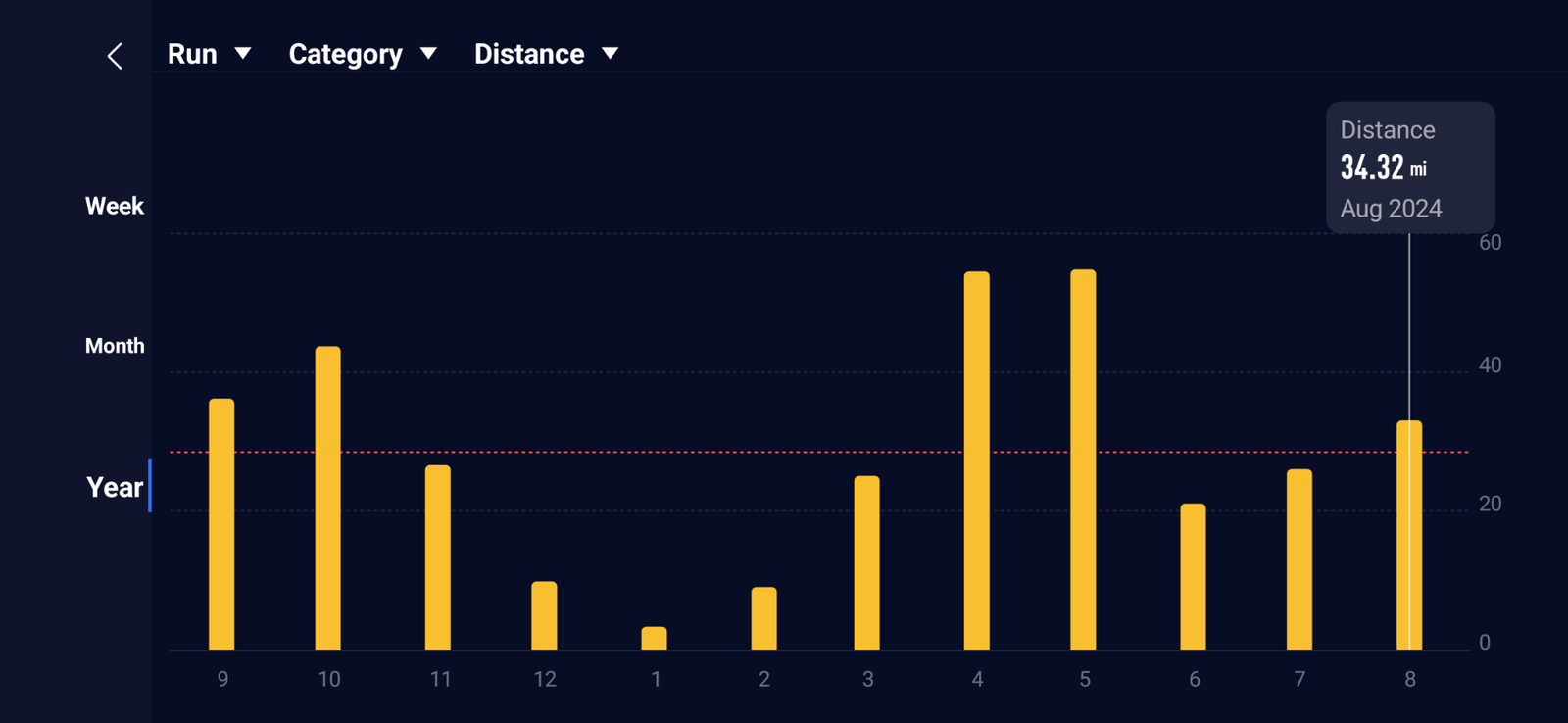
Task: Select the bar for month 9
Action: pyautogui.click(x=221, y=524)
